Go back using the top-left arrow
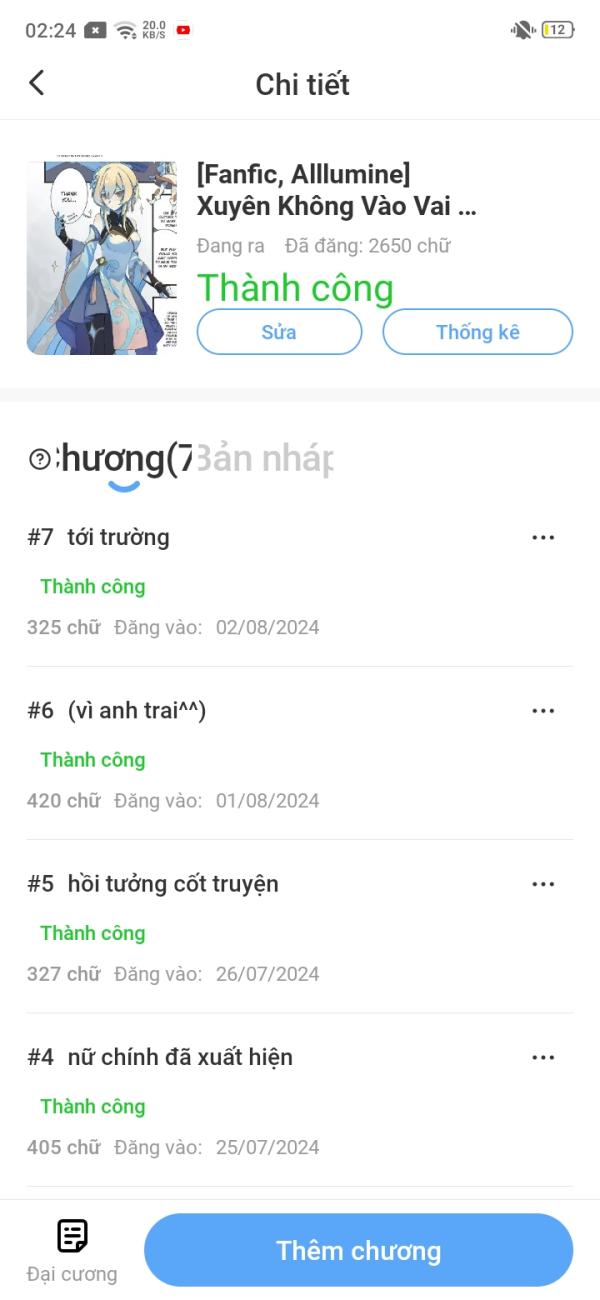Image resolution: width=600 pixels, height=1300 pixels. pyautogui.click(x=37, y=83)
